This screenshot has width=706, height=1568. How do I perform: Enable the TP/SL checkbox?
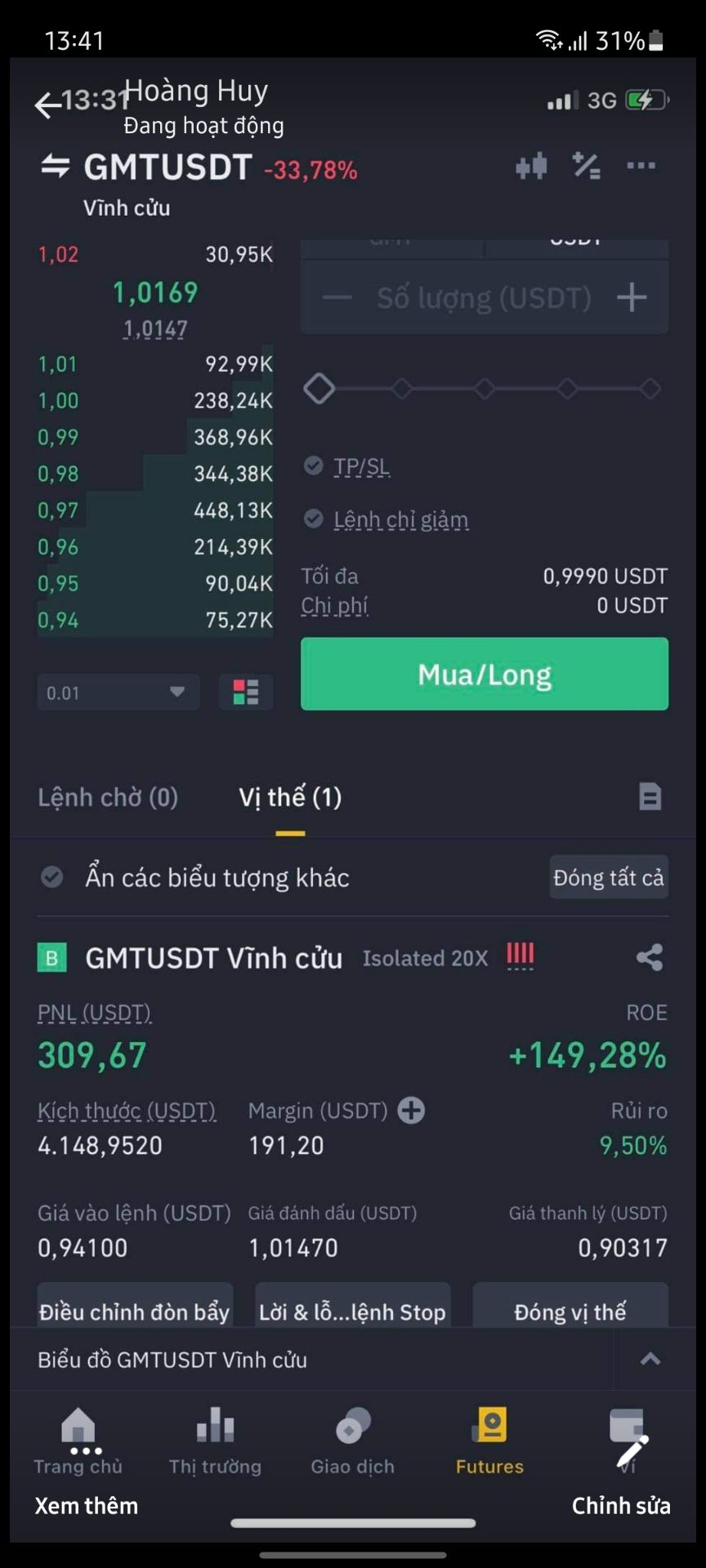pos(313,465)
